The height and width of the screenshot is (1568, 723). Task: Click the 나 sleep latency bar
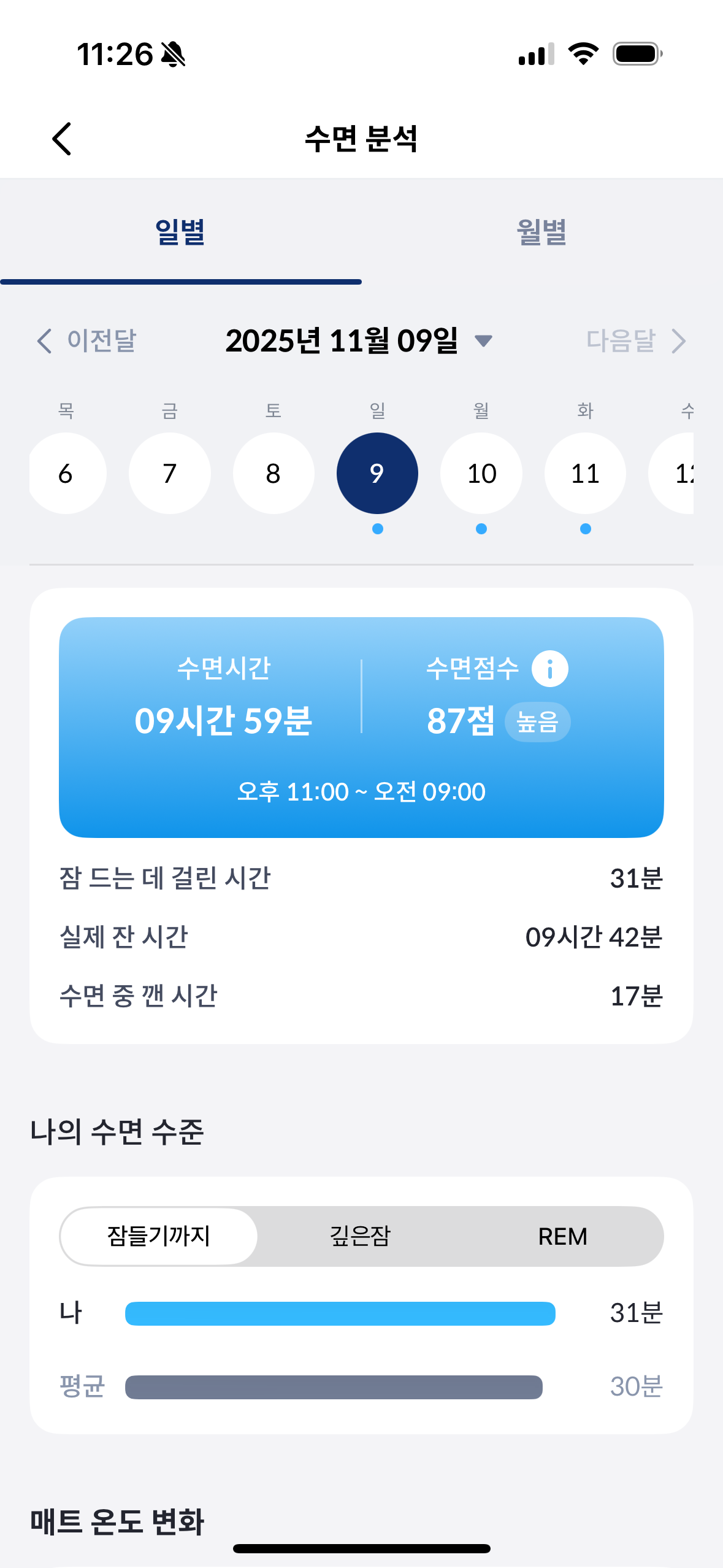339,1313
